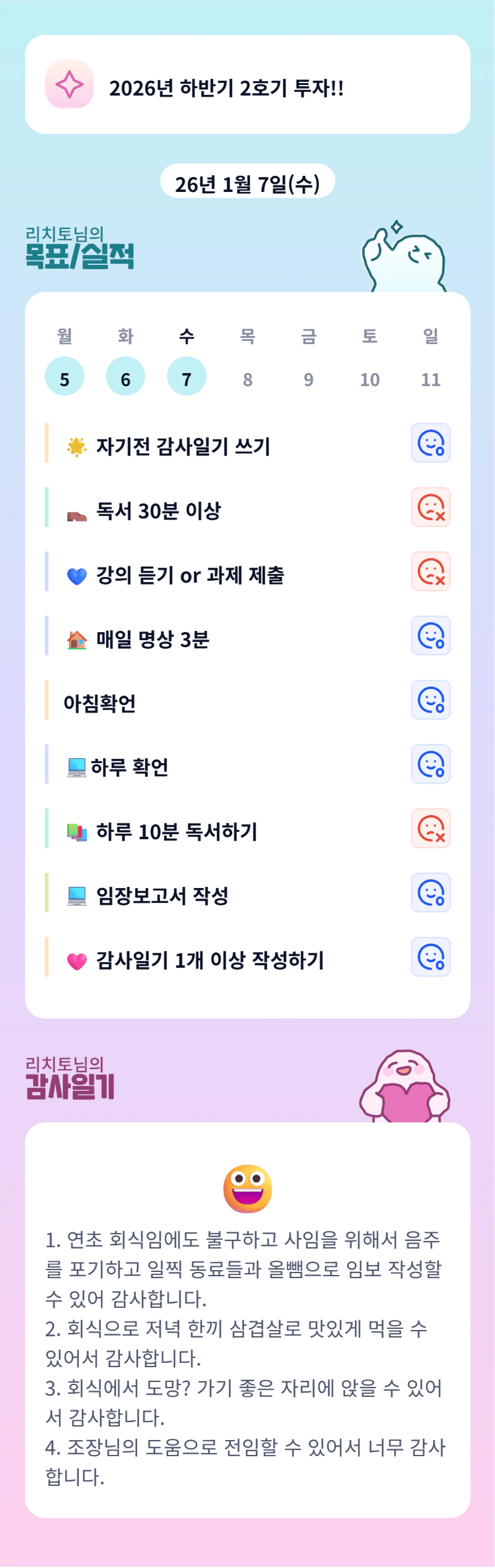Tap the status face for 임장보고서 작성
Screen dimensions: 495x1568
[x=430, y=892]
